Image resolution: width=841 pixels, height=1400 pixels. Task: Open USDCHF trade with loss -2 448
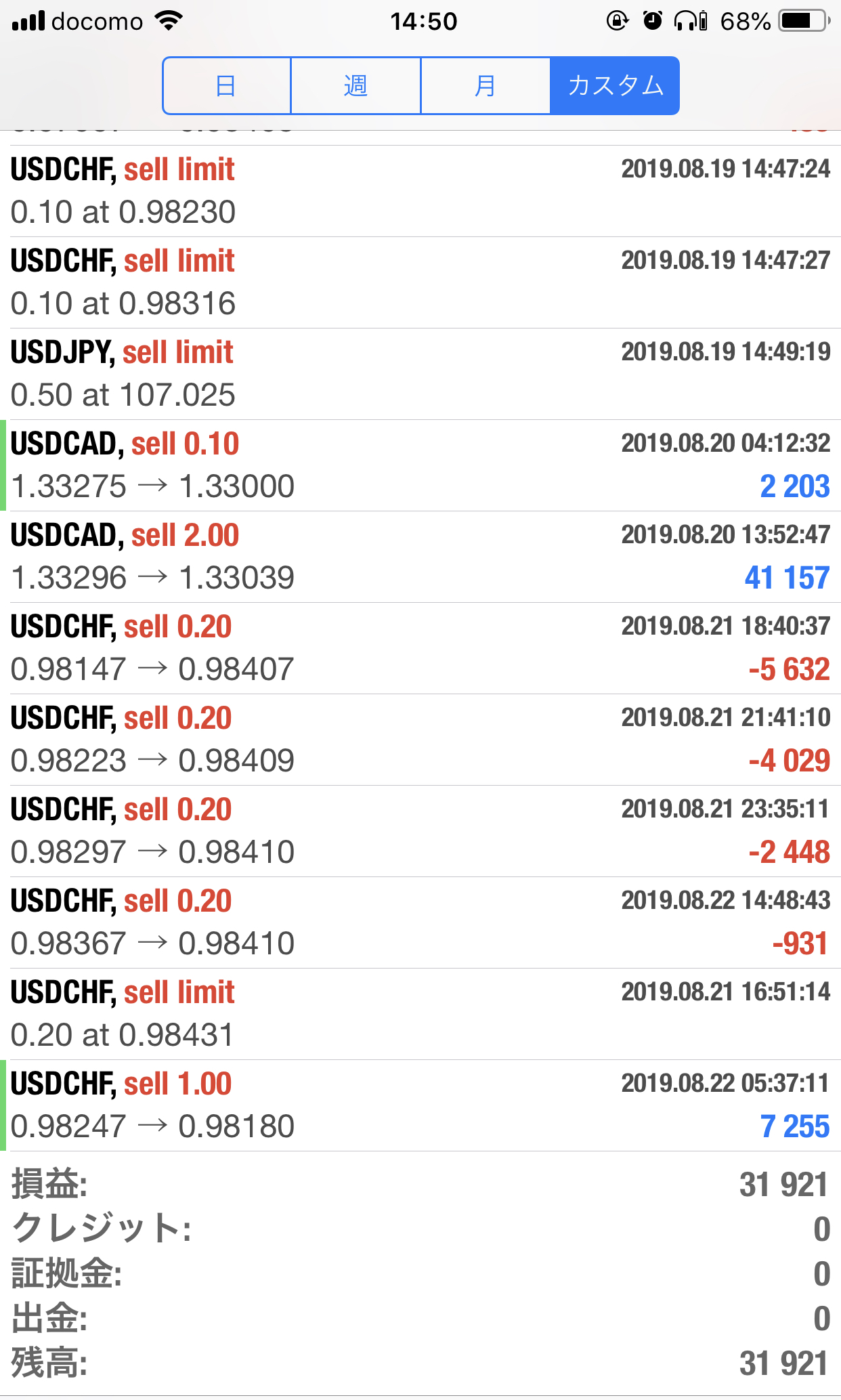pos(420,831)
